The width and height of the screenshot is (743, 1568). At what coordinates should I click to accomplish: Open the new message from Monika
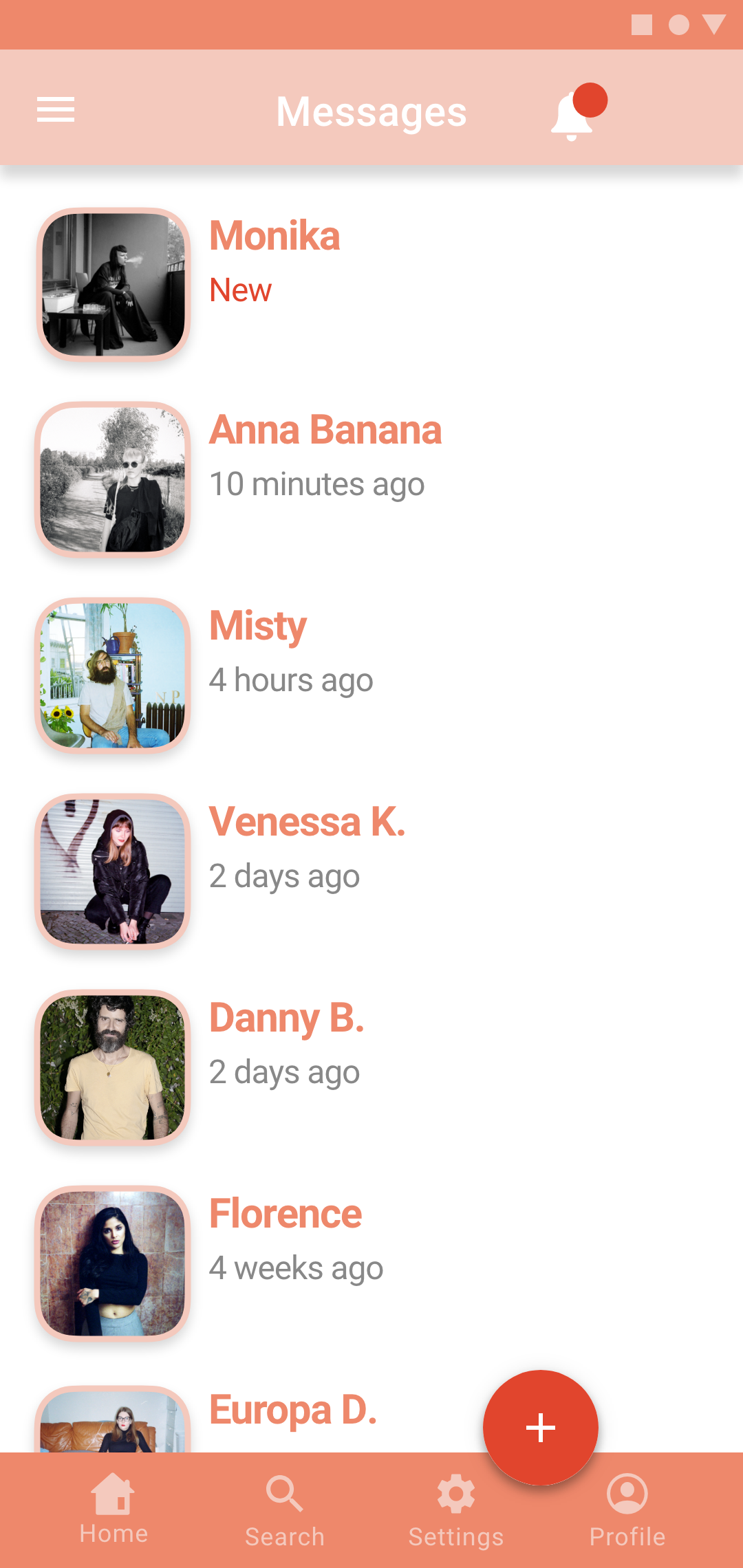pos(371,284)
